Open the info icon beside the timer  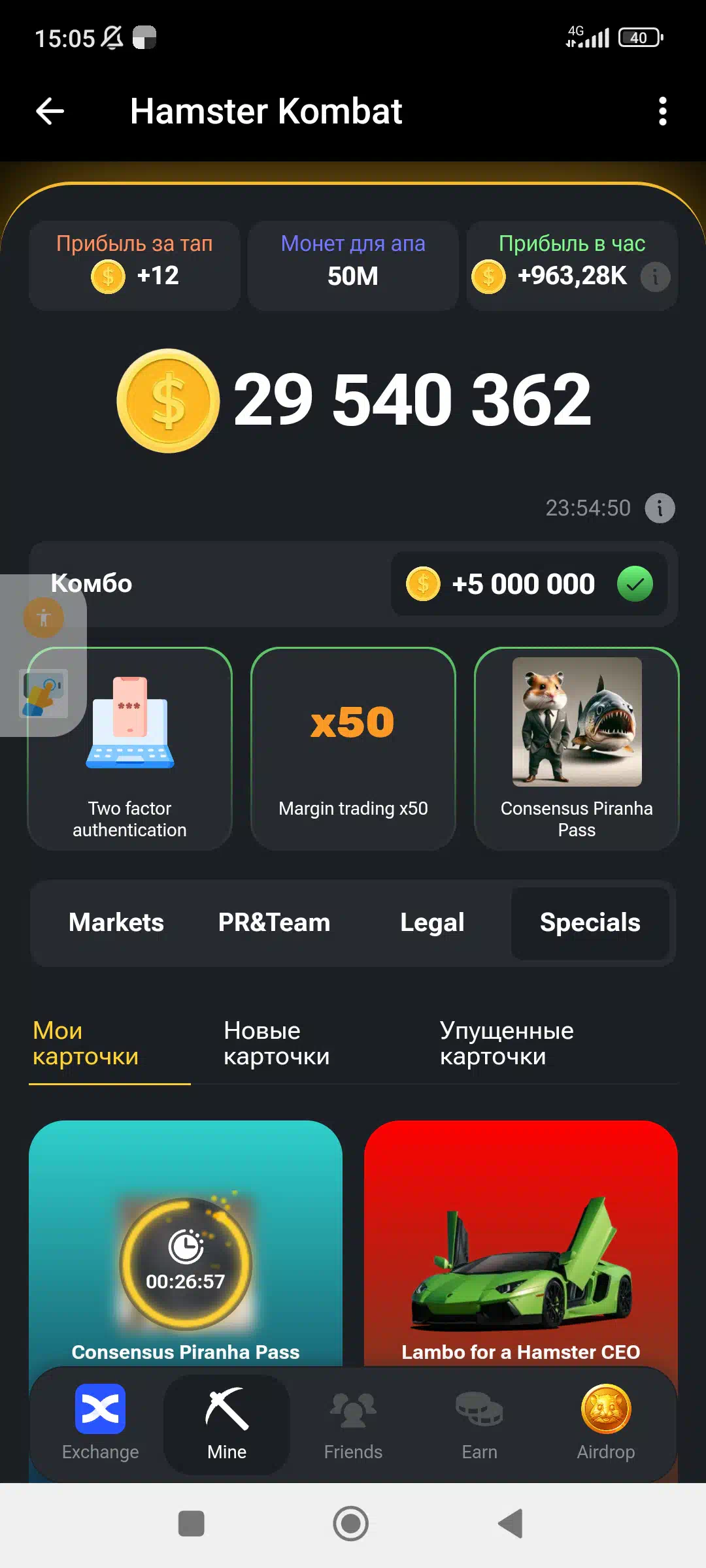pyautogui.click(x=660, y=508)
